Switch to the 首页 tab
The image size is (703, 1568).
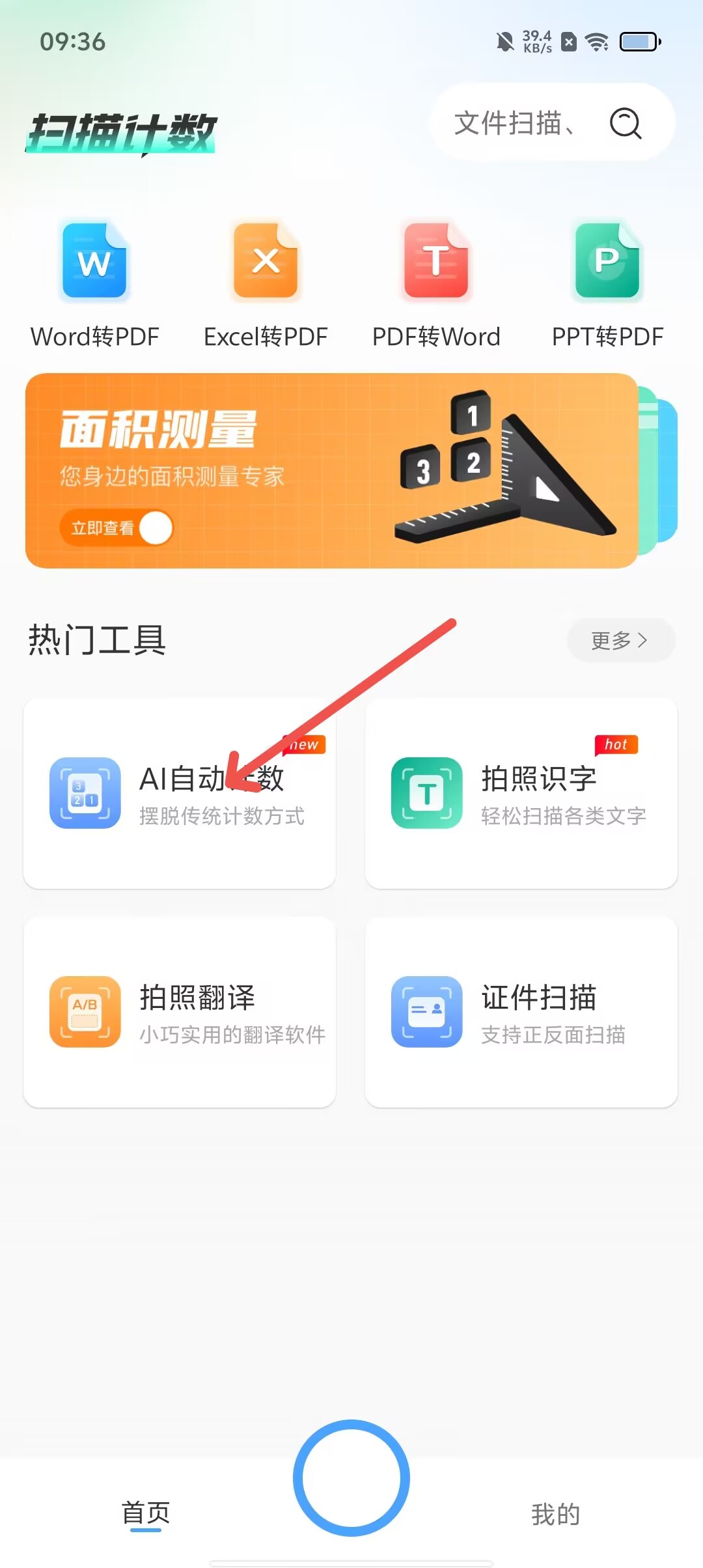point(146,1513)
